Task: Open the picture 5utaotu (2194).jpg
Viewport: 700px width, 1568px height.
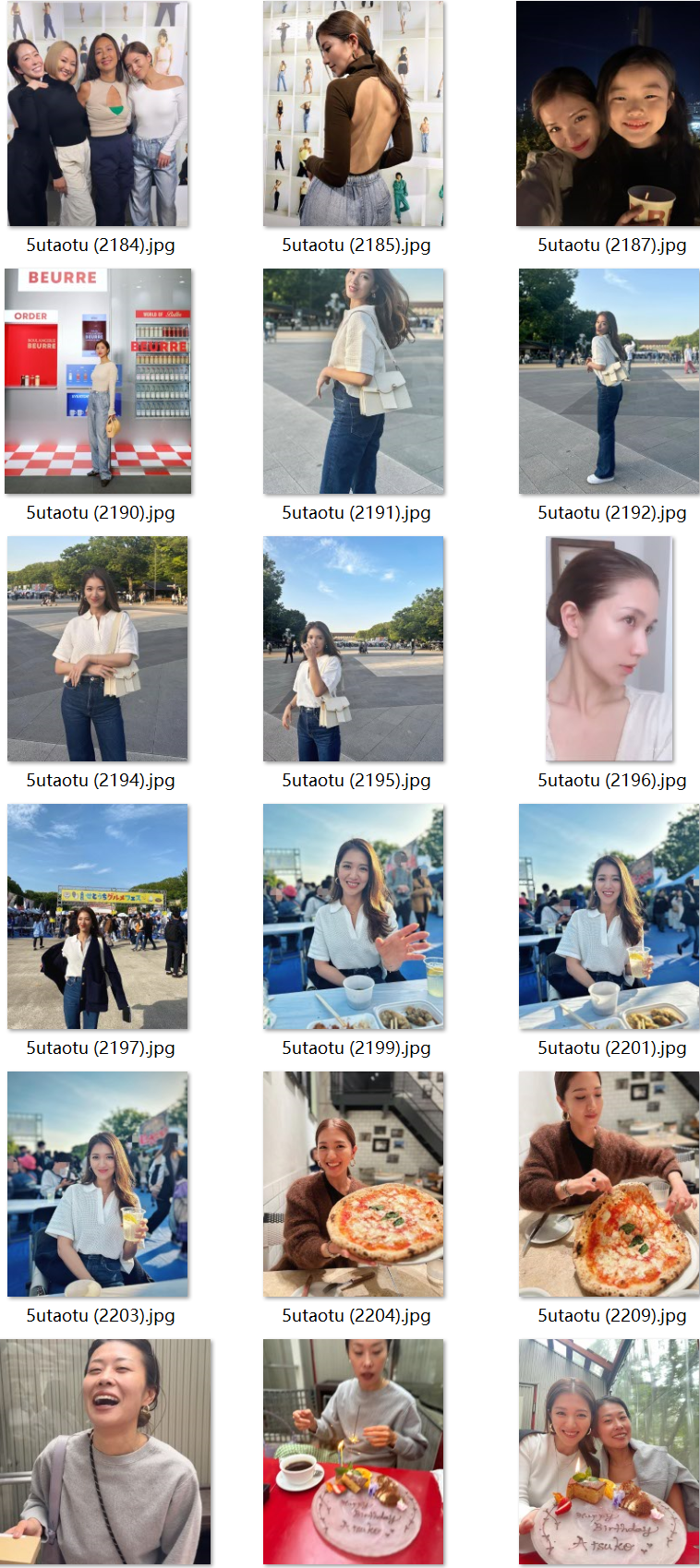Action: point(98,649)
